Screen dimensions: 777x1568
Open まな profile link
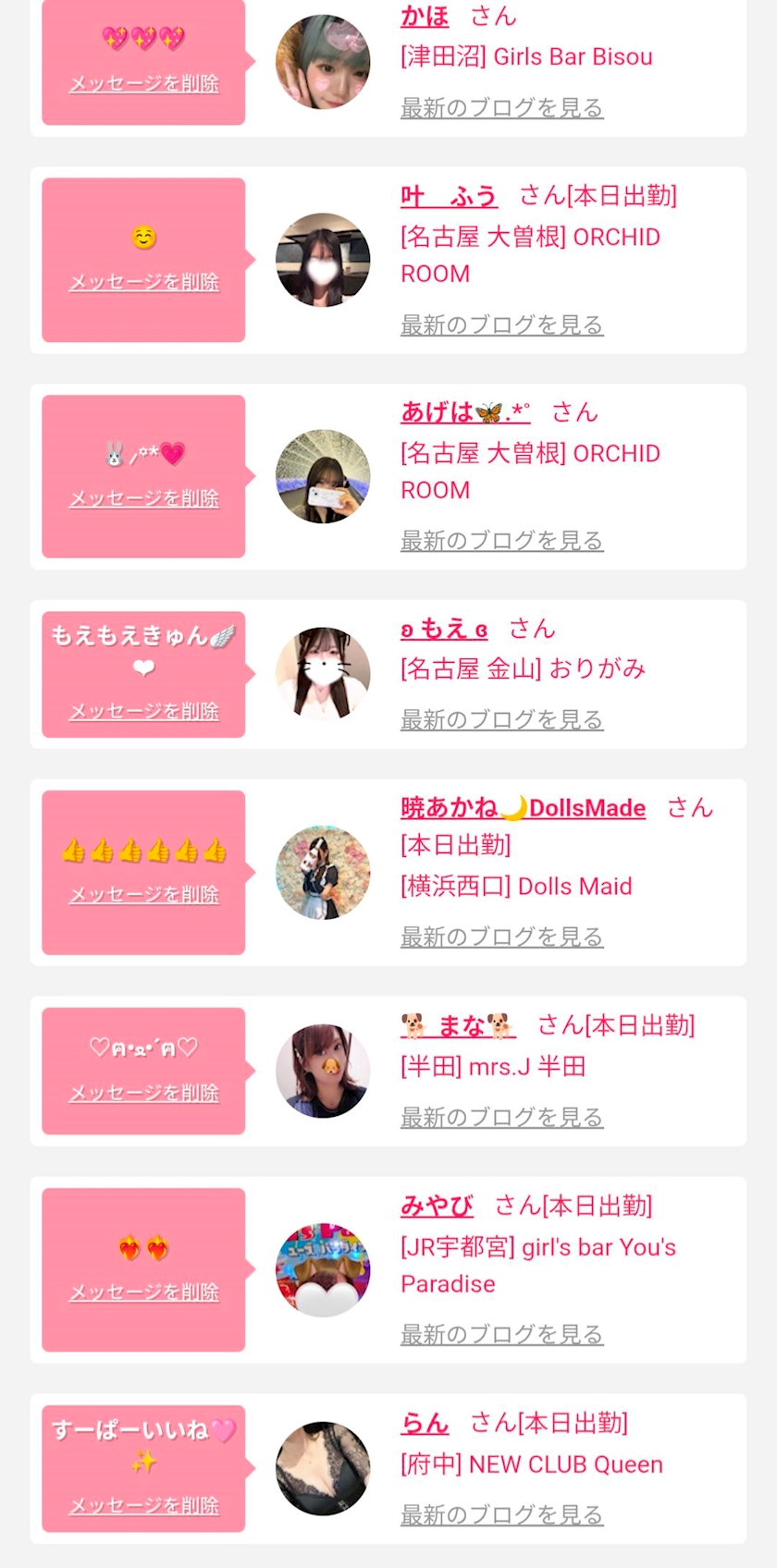(x=458, y=1025)
